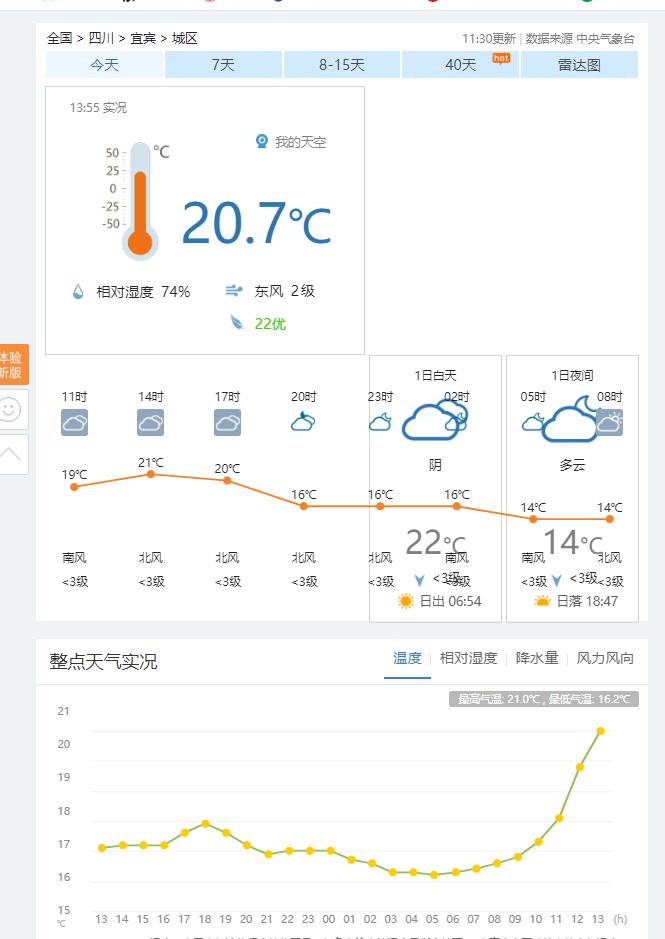The image size is (665, 939).
Task: Tap the back-to-top arrow
Action: (11, 454)
